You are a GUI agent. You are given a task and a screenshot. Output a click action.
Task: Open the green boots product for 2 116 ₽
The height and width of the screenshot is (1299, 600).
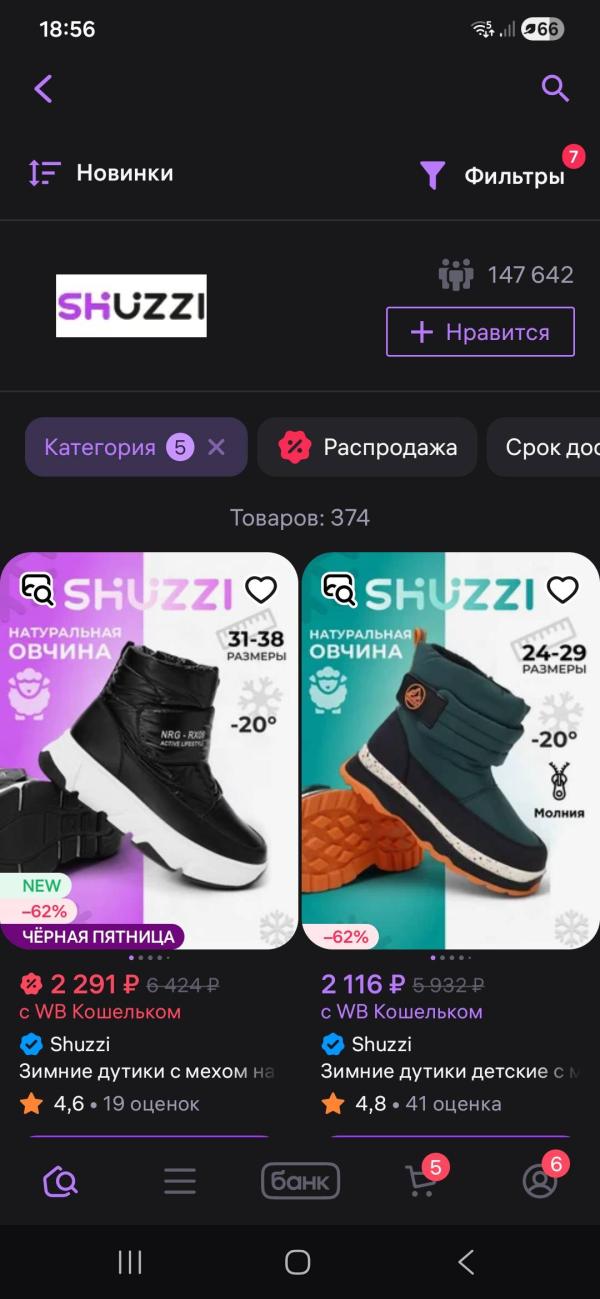tap(450, 760)
